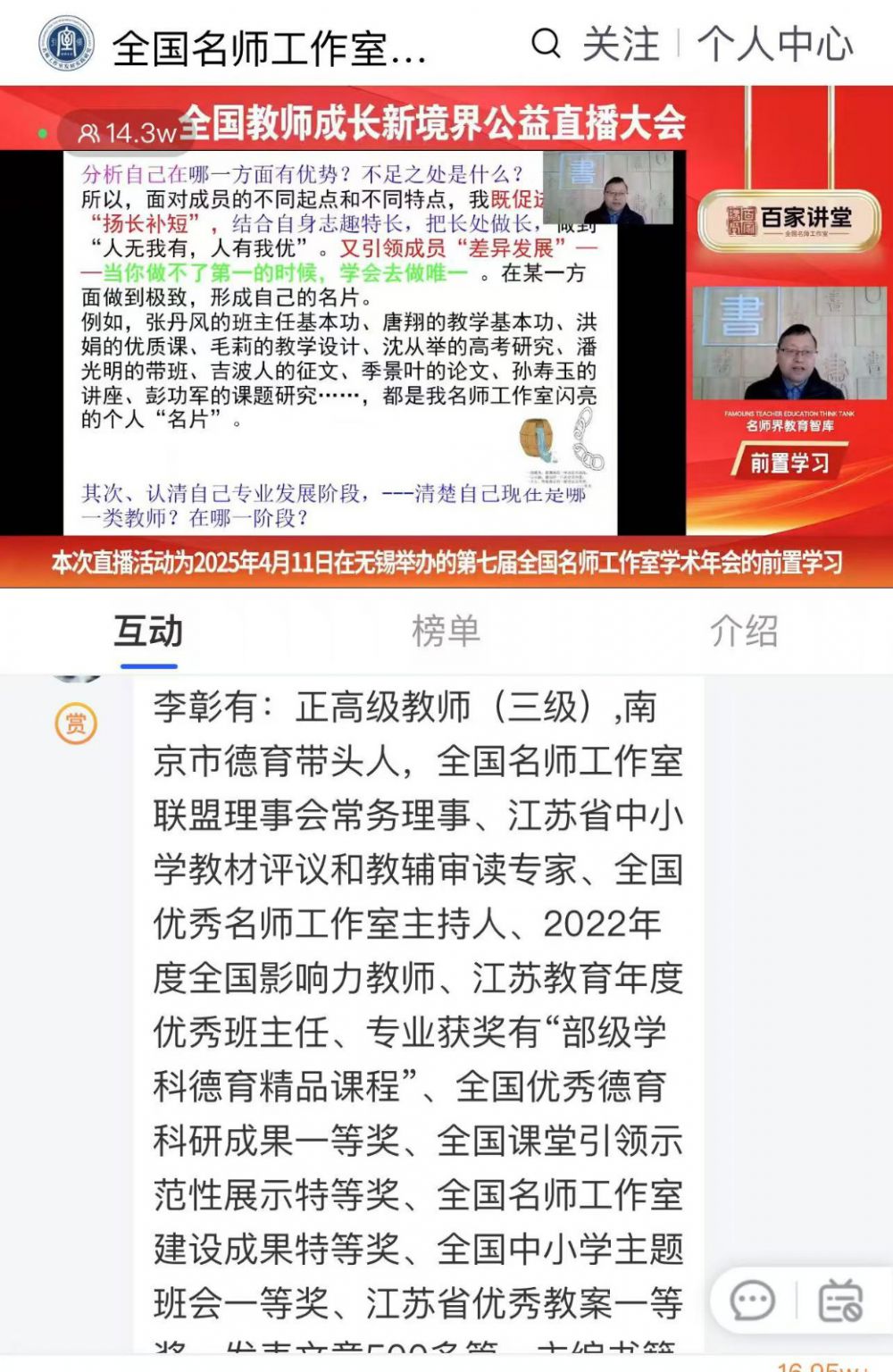Open the calendar schedule icon

coord(839,1301)
